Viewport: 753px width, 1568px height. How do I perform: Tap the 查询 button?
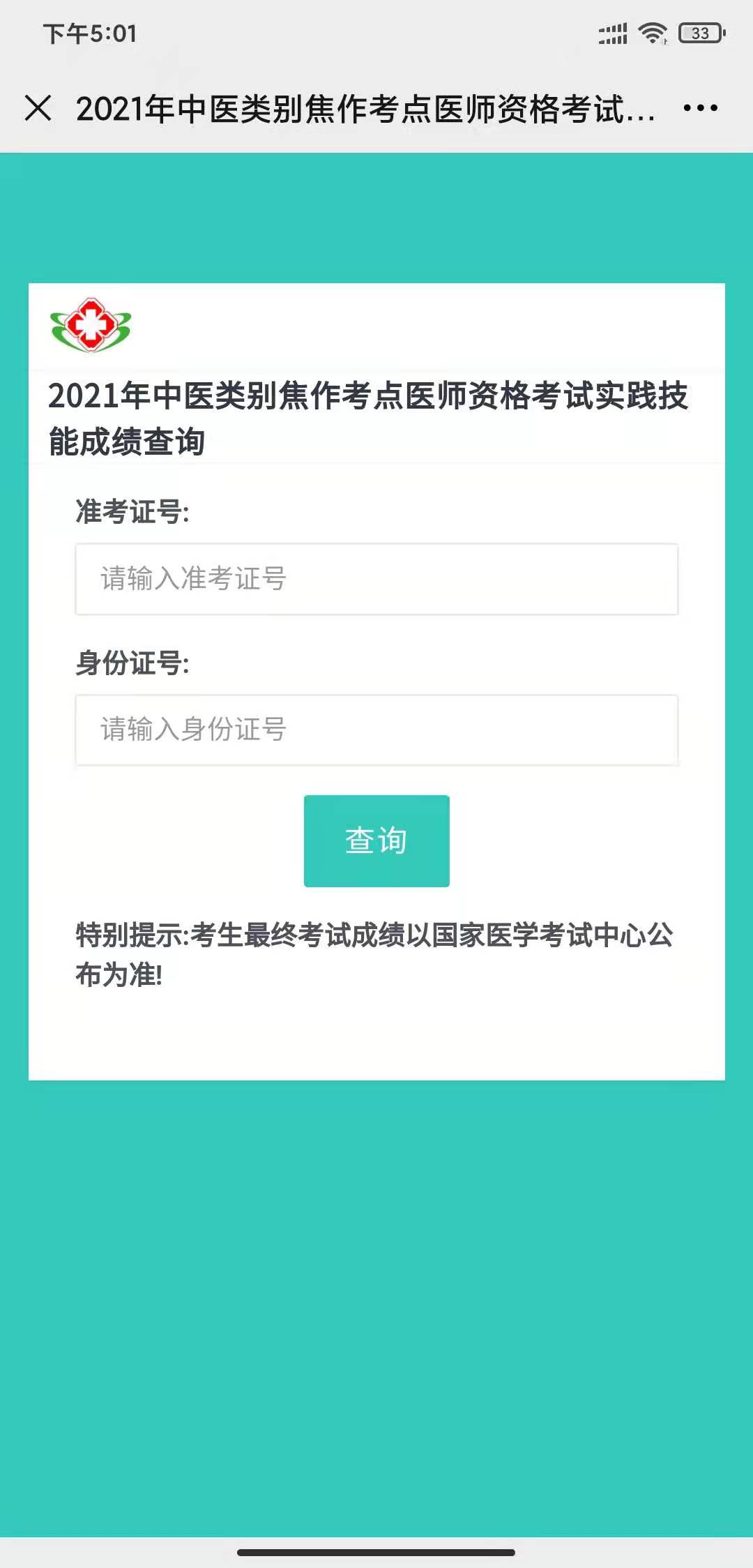click(376, 840)
